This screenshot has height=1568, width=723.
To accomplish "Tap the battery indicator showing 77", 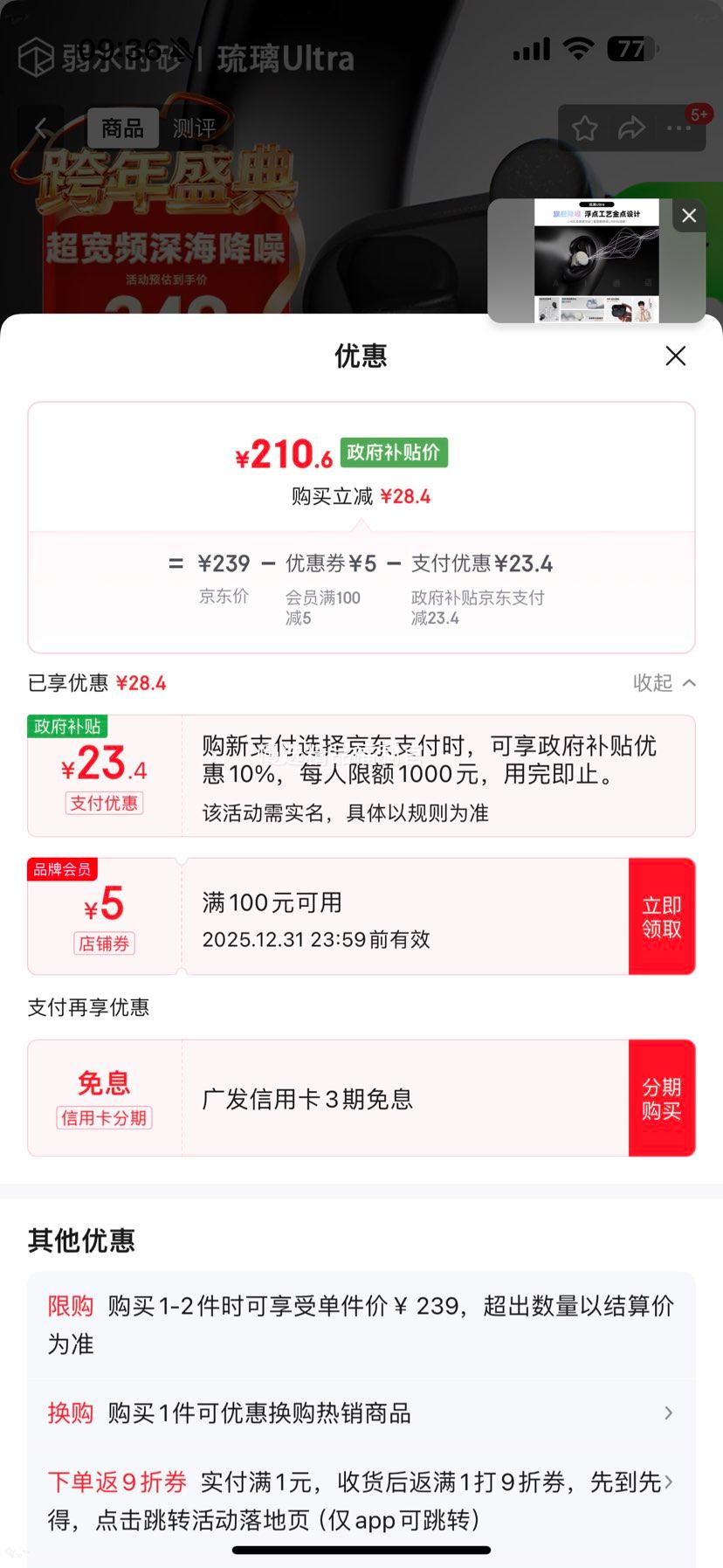I will click(630, 49).
